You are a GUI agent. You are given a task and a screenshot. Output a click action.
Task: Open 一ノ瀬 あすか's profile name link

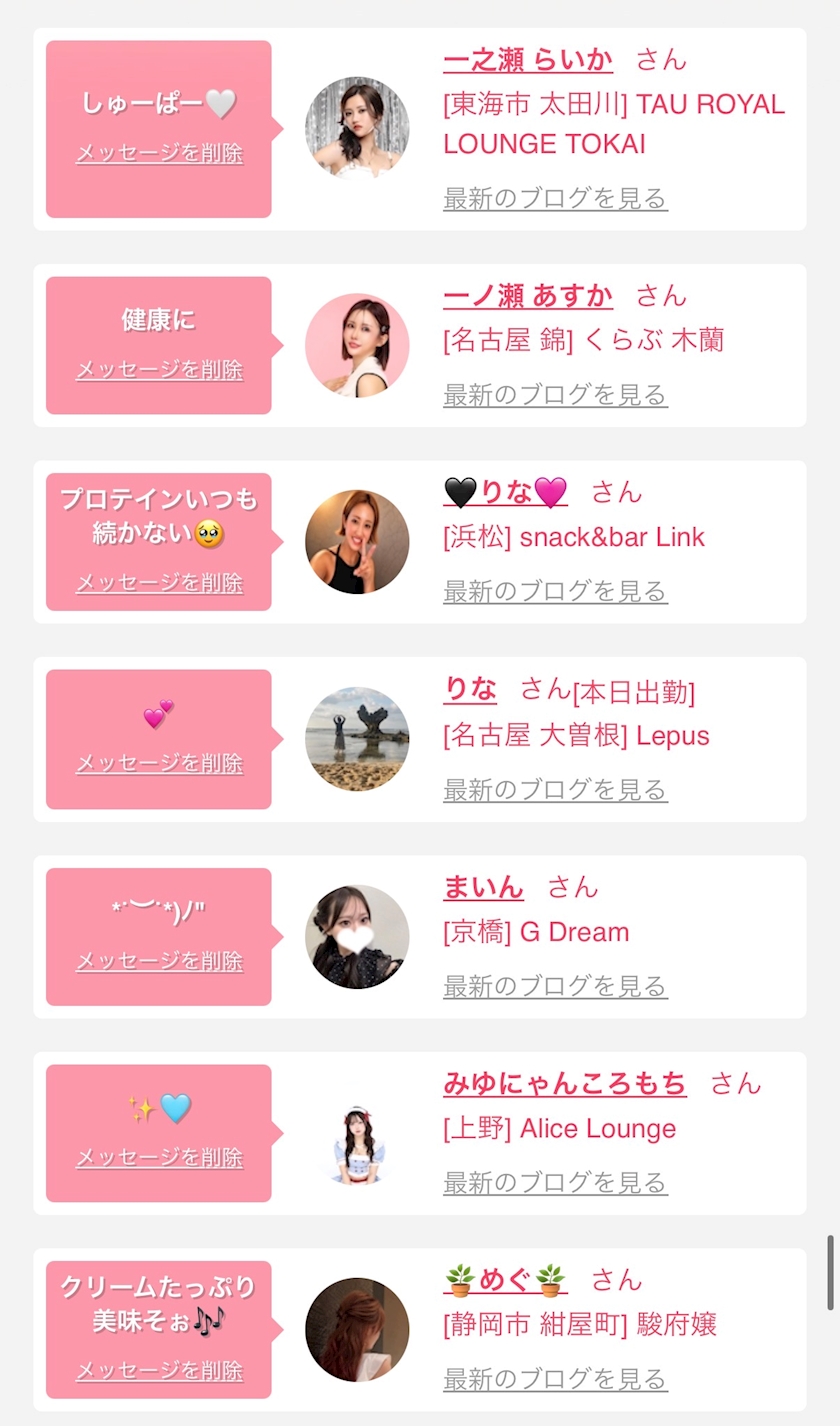click(528, 296)
